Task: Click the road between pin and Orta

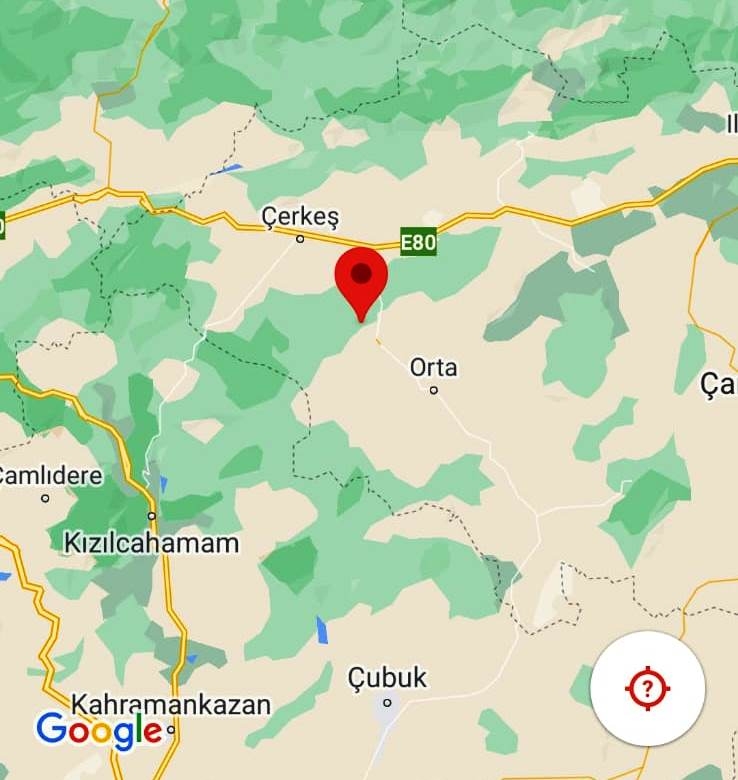Action: 392,350
